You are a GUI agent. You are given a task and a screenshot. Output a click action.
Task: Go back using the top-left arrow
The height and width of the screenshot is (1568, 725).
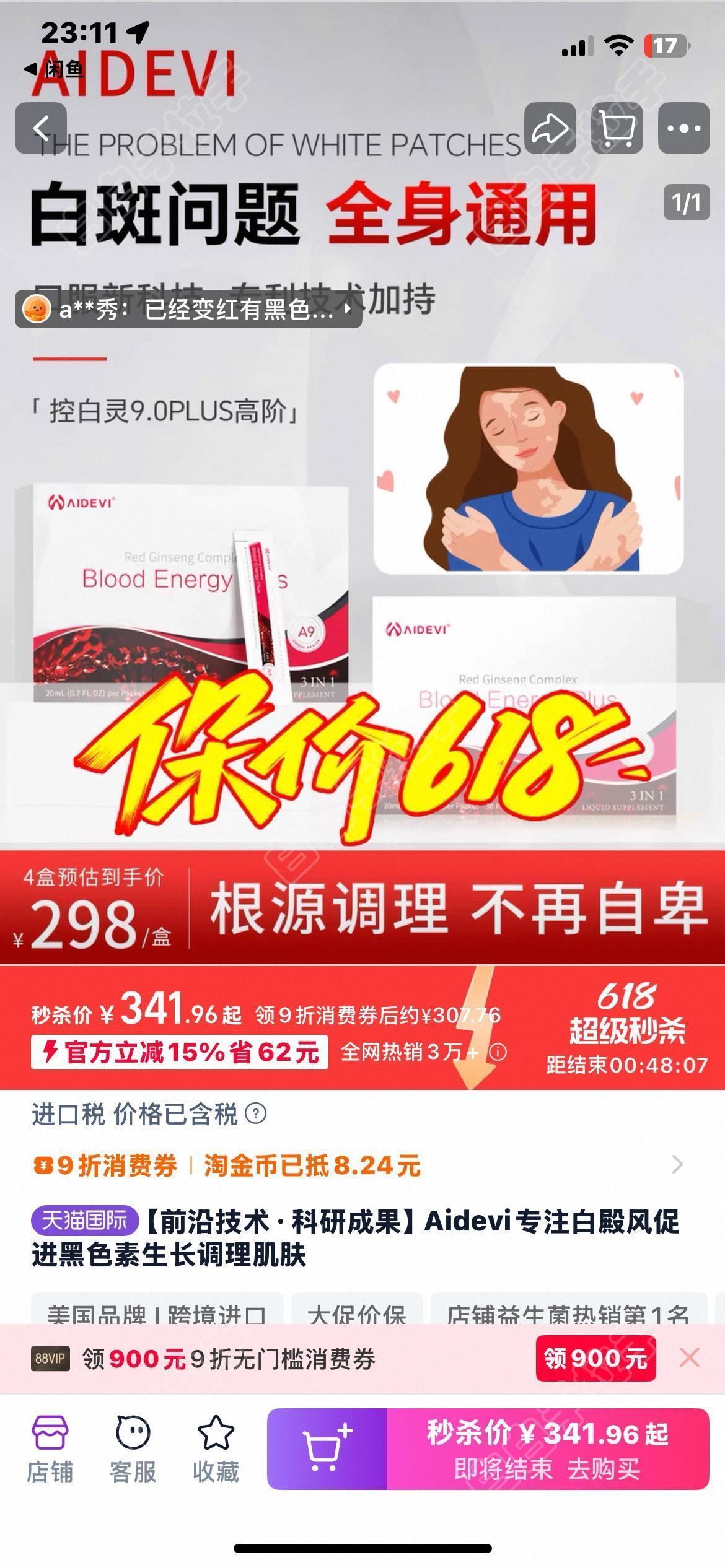coord(41,129)
